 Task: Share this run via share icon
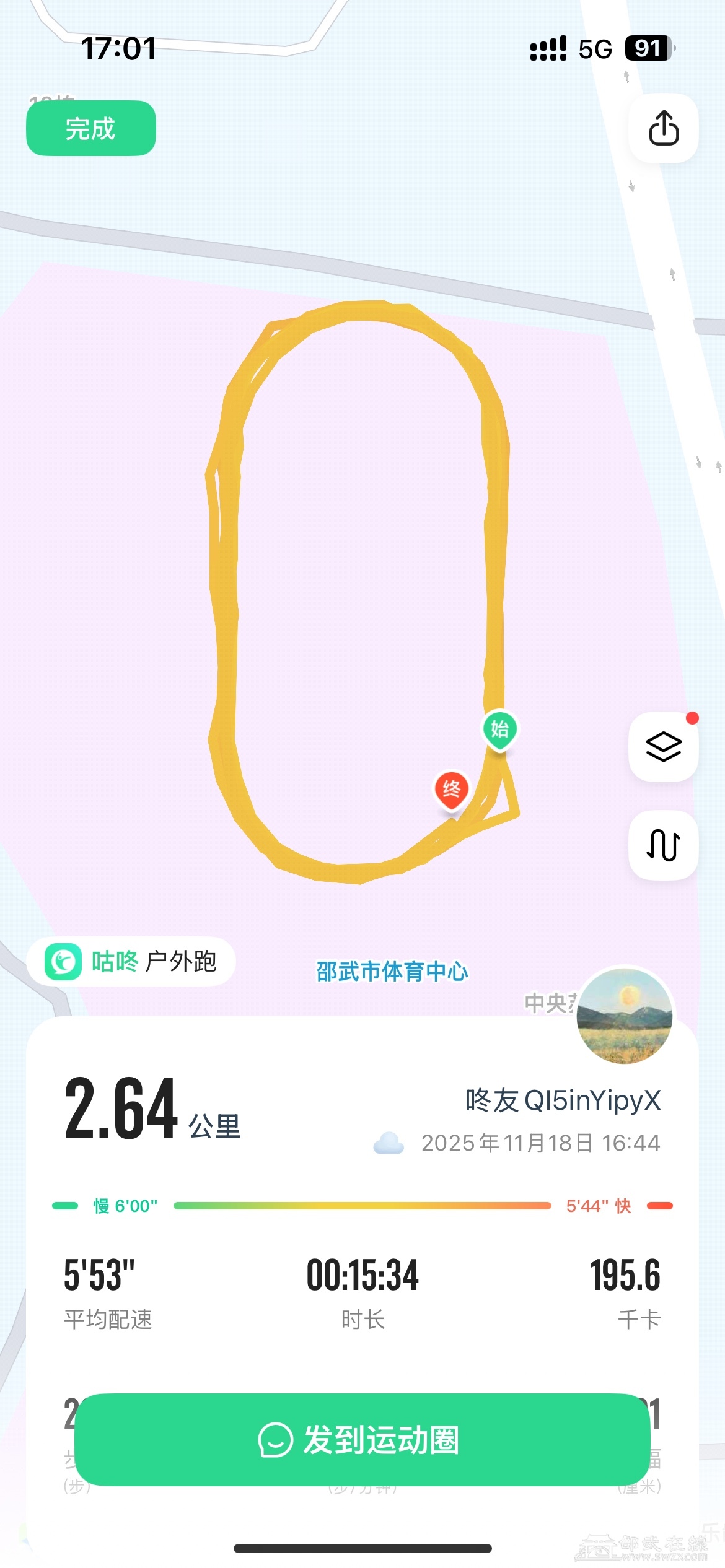(664, 128)
